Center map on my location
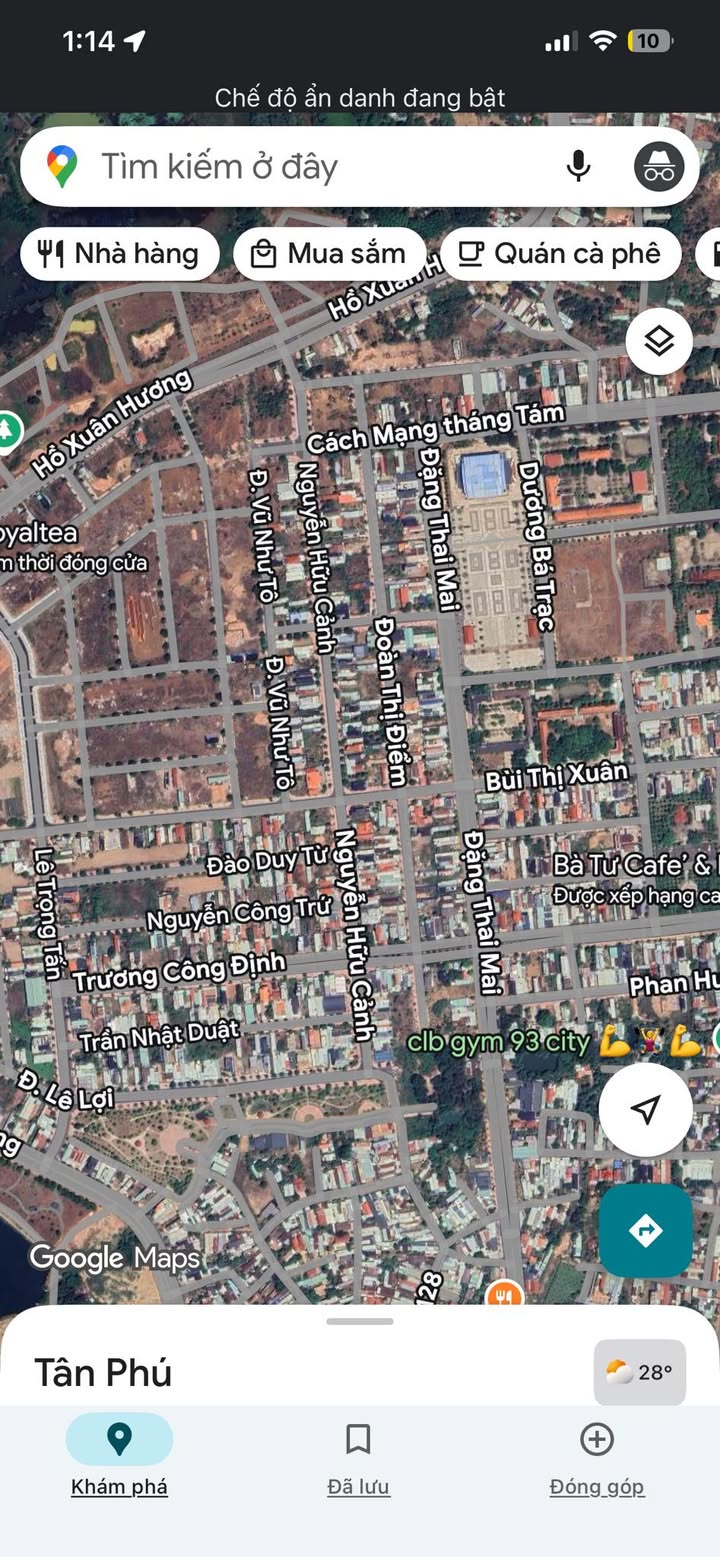 [x=646, y=1109]
